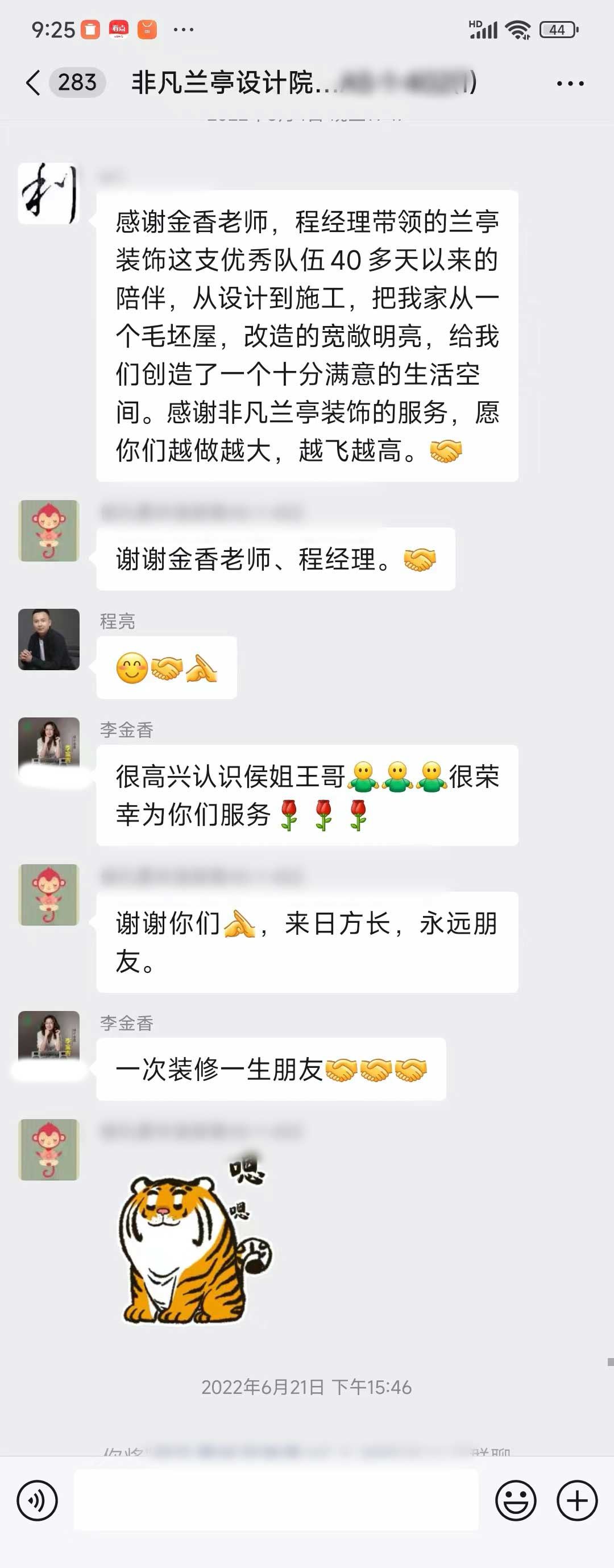Tap the message text field

tap(276, 1500)
